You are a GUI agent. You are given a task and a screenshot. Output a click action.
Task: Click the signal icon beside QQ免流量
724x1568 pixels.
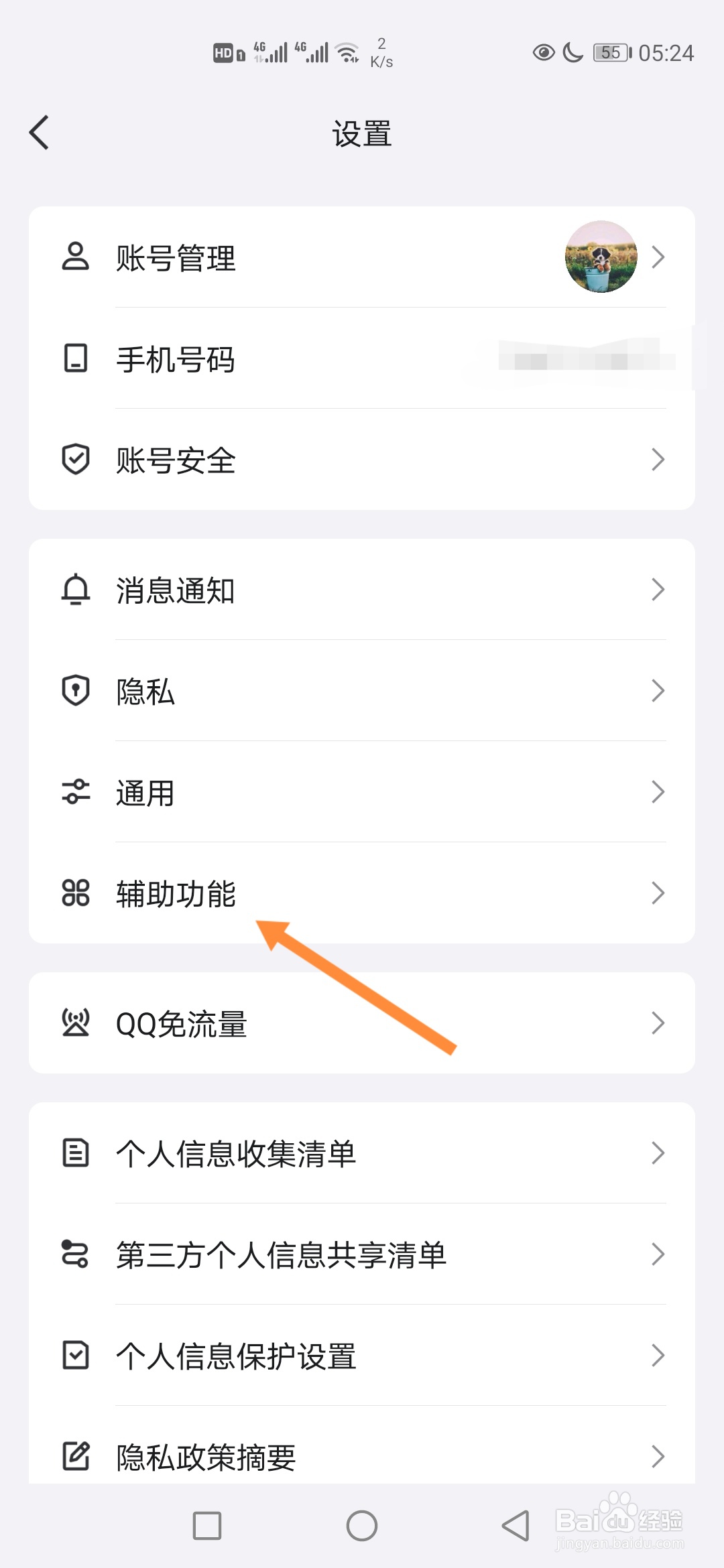(76, 1022)
